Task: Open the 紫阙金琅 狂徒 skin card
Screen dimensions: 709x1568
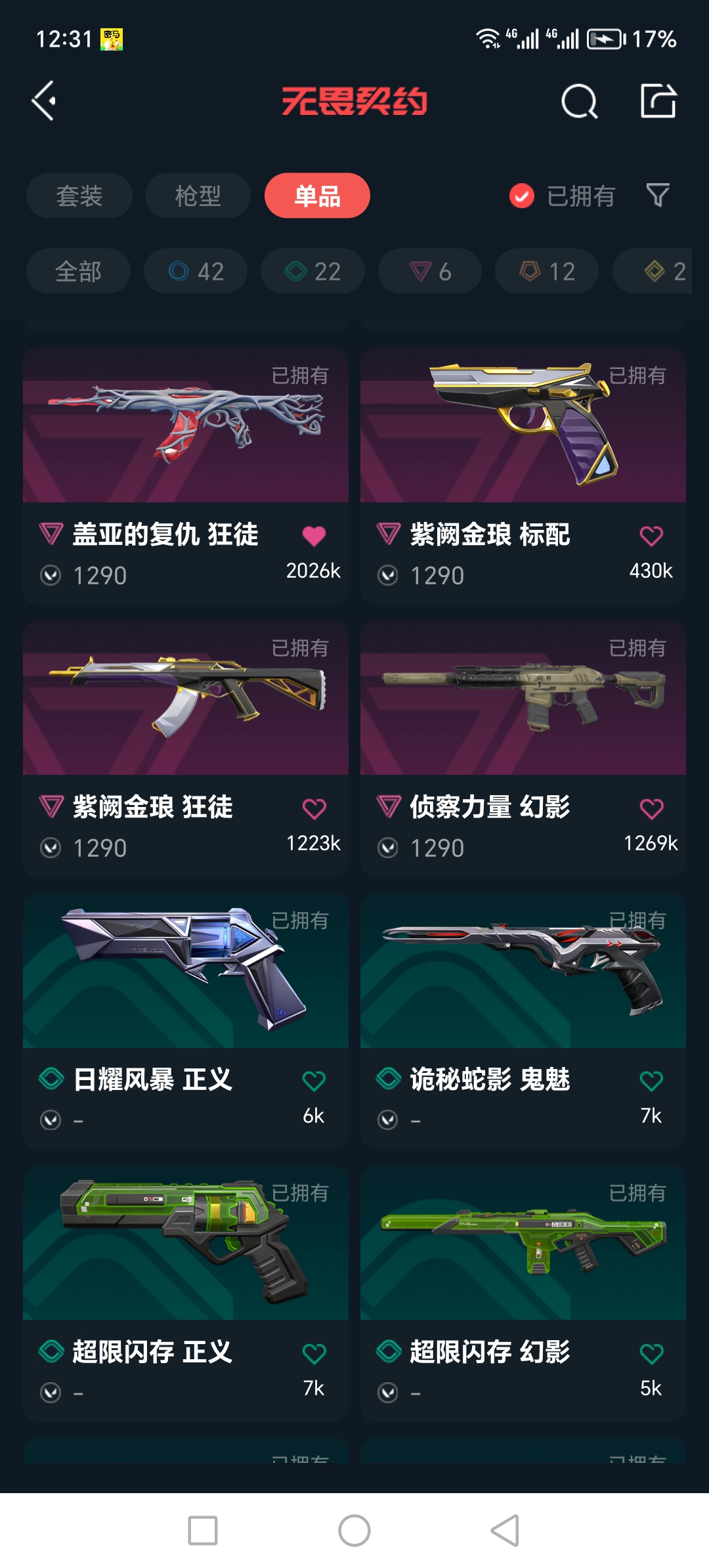Action: click(186, 749)
